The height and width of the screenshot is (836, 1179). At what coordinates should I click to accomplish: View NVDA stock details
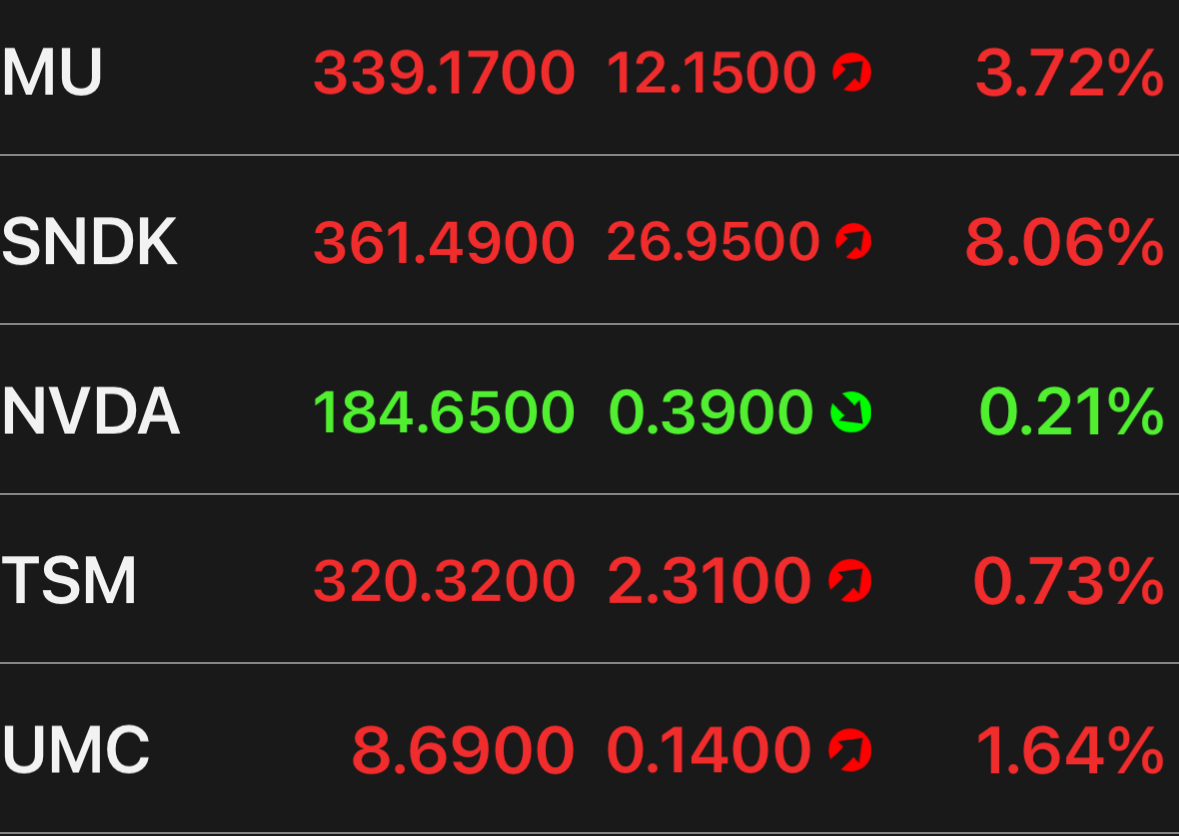click(590, 409)
